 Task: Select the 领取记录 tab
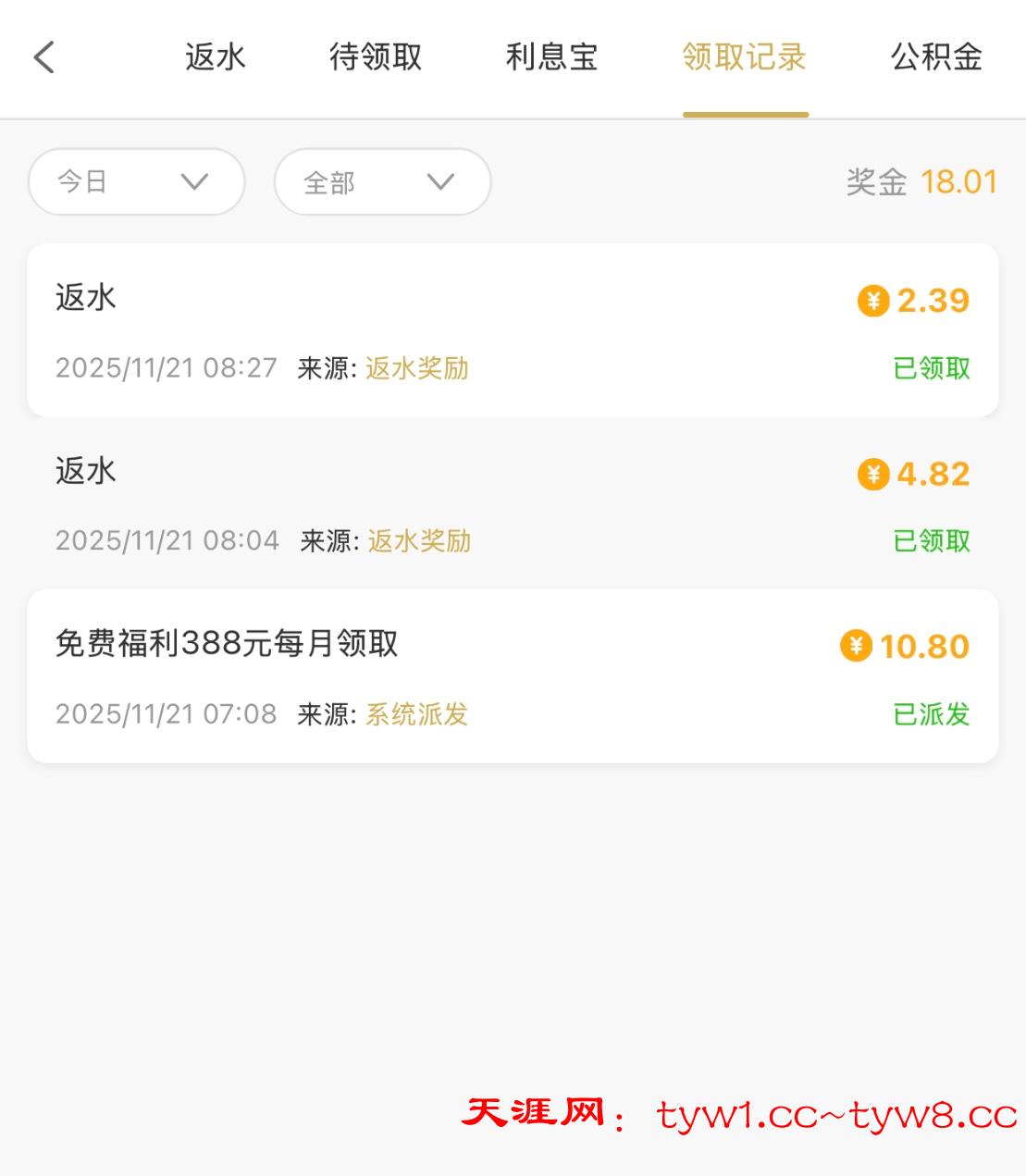(745, 57)
